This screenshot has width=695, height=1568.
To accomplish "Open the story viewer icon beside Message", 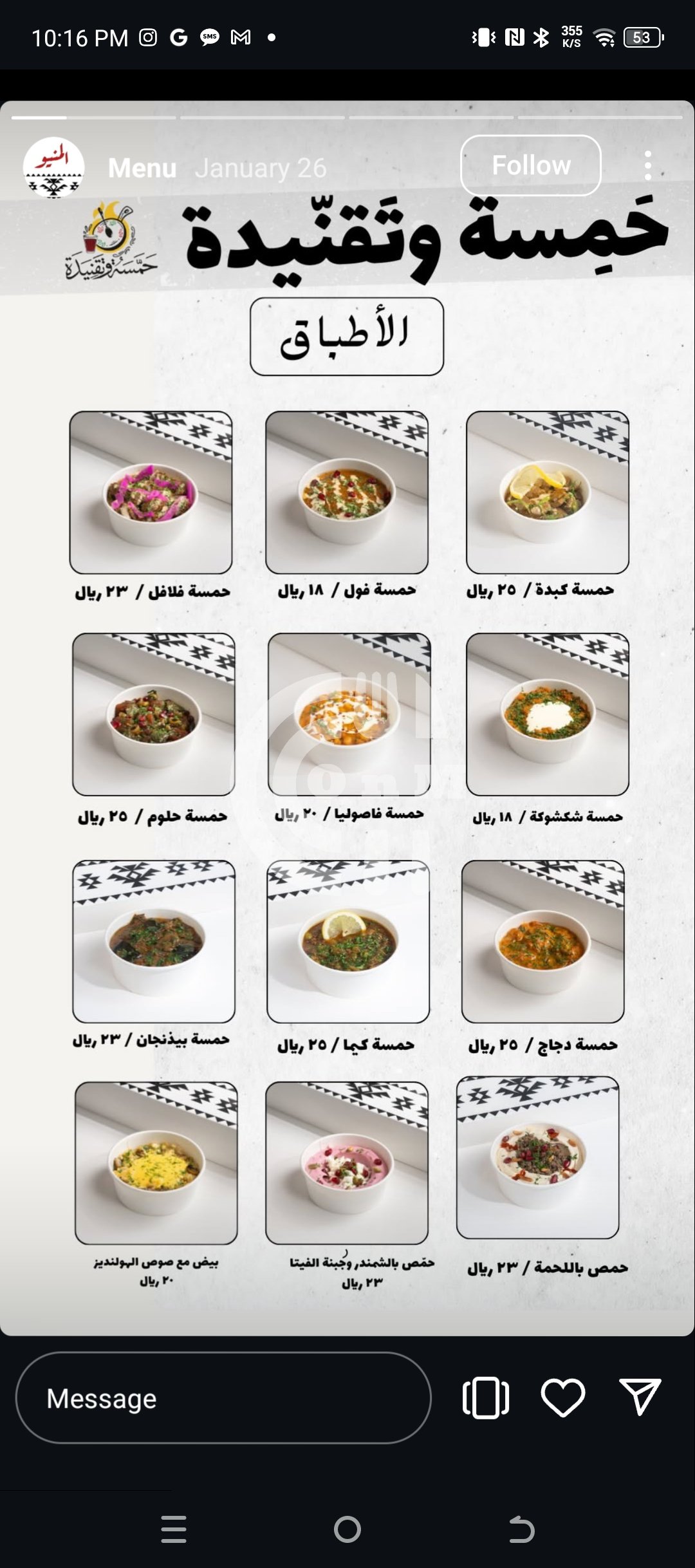I will click(486, 1397).
